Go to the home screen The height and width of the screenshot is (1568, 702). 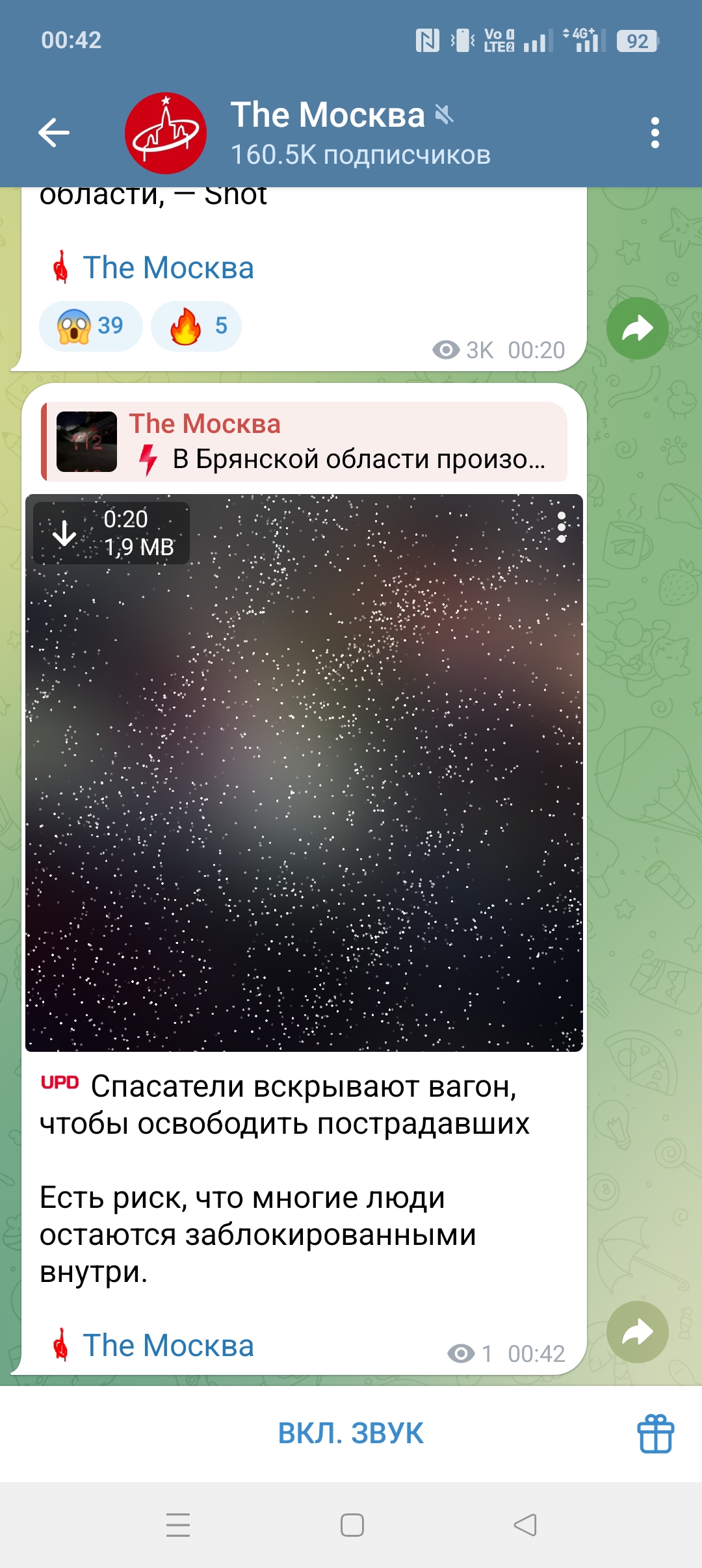coord(352,1524)
